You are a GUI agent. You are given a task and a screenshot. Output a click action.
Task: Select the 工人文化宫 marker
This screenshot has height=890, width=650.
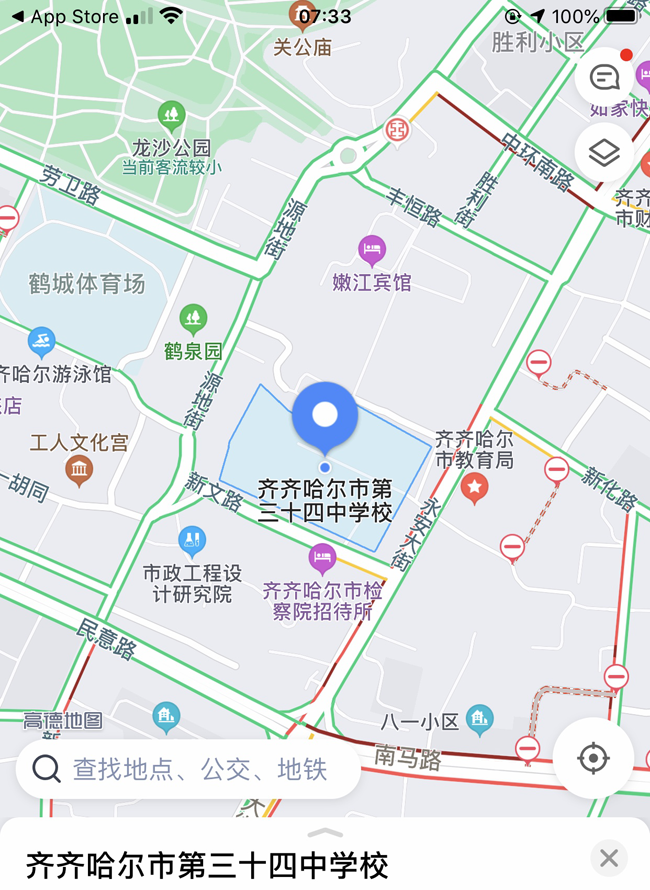click(79, 467)
